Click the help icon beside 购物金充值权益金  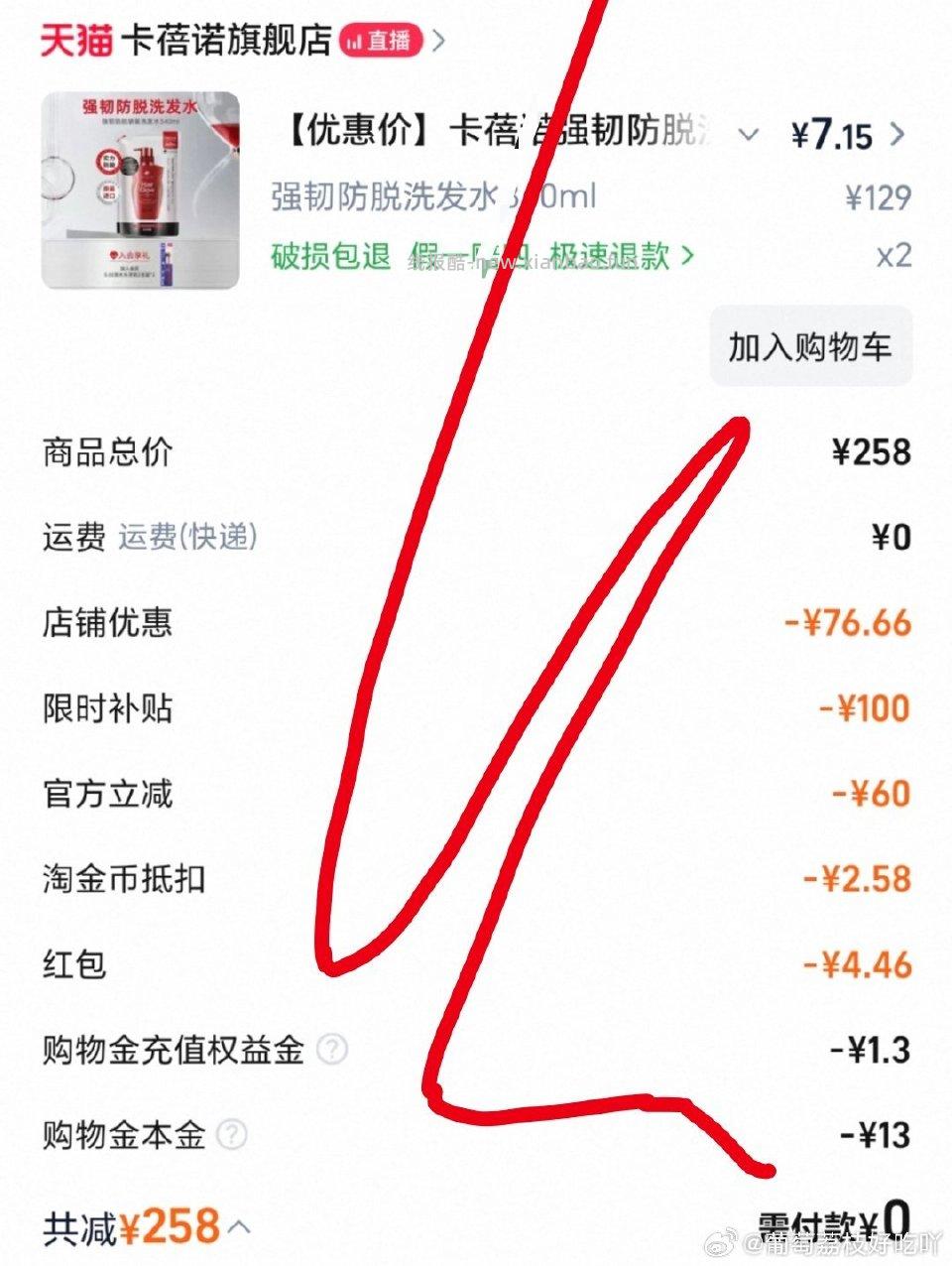tap(333, 1049)
